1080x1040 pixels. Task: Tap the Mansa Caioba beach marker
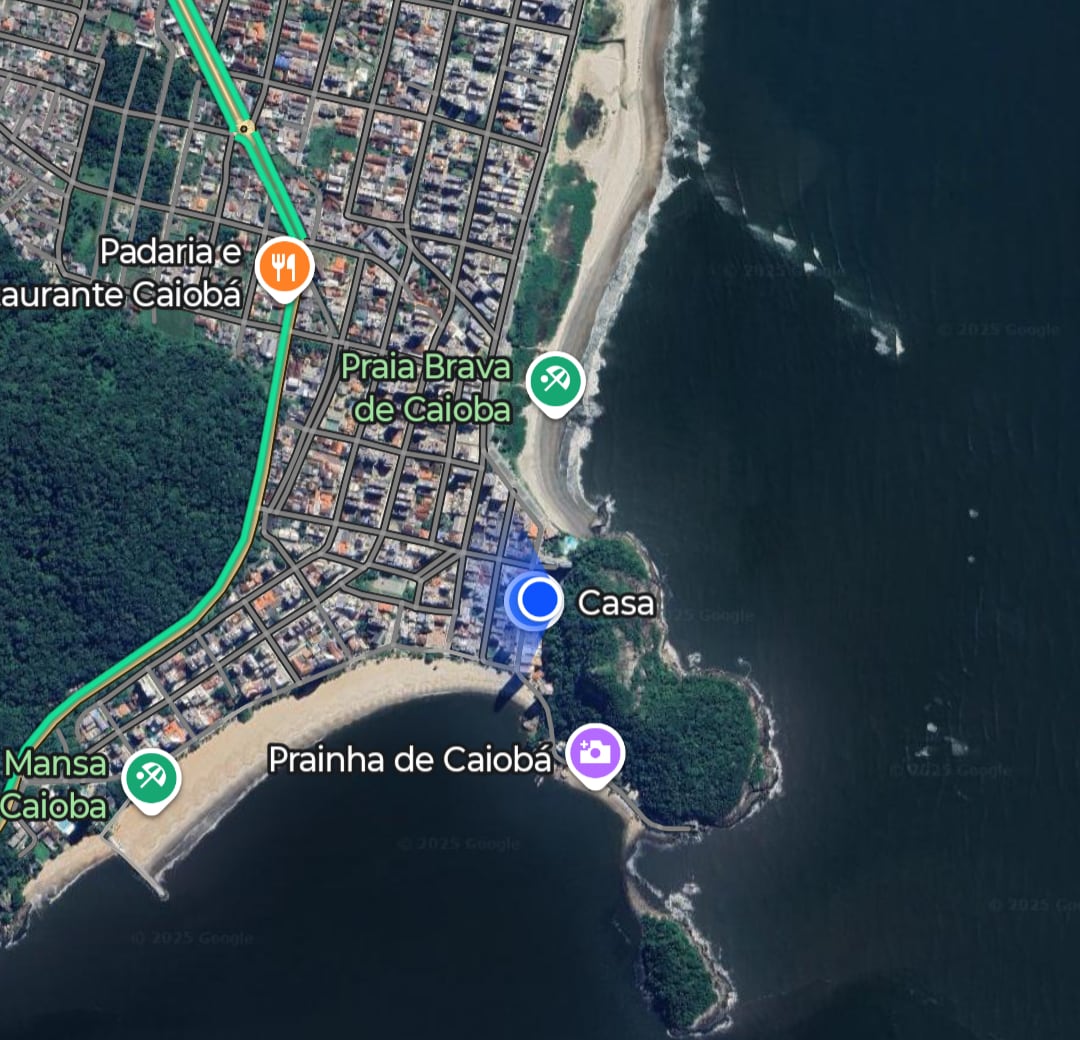click(151, 776)
